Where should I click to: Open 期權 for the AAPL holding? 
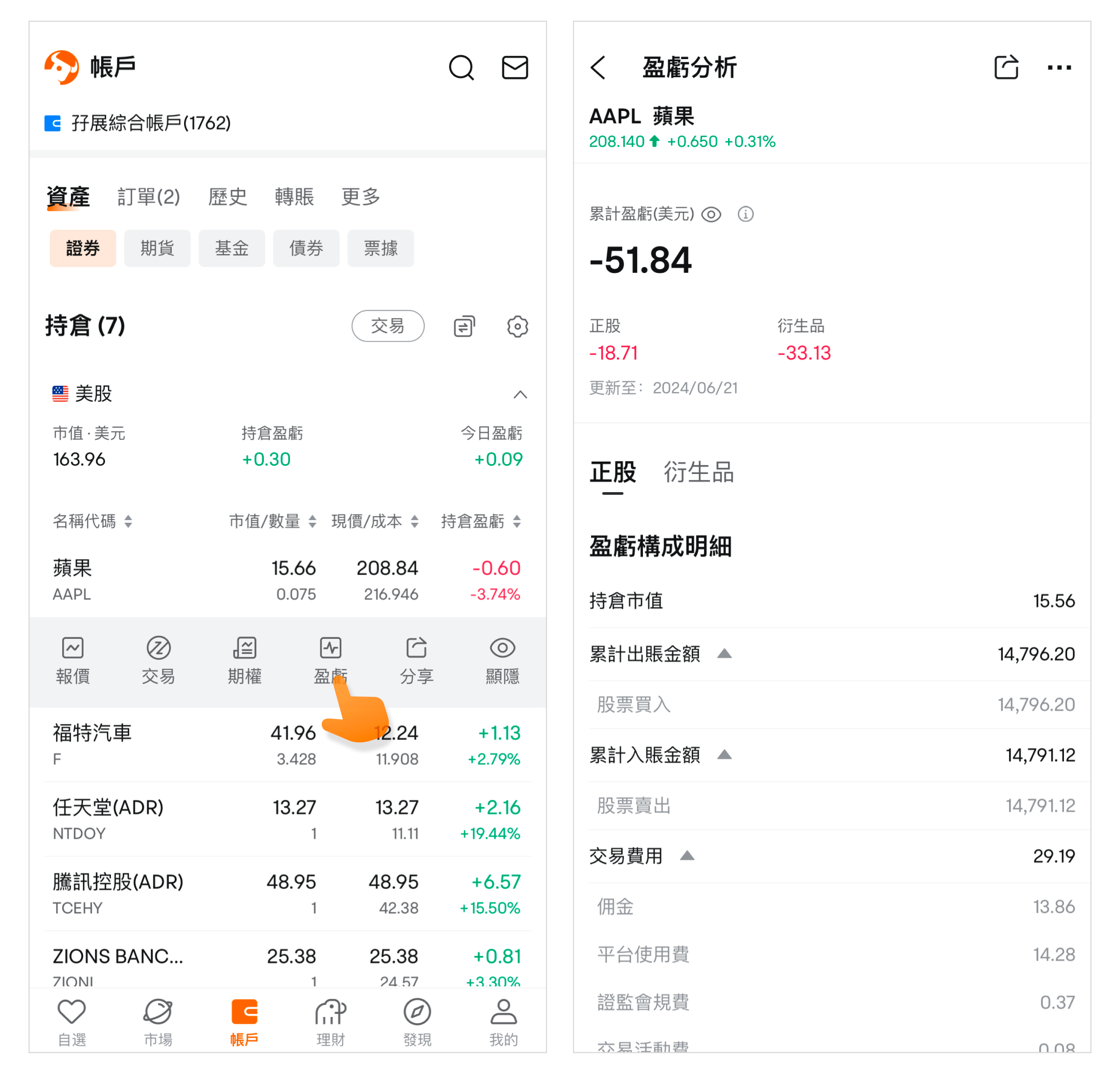(244, 660)
